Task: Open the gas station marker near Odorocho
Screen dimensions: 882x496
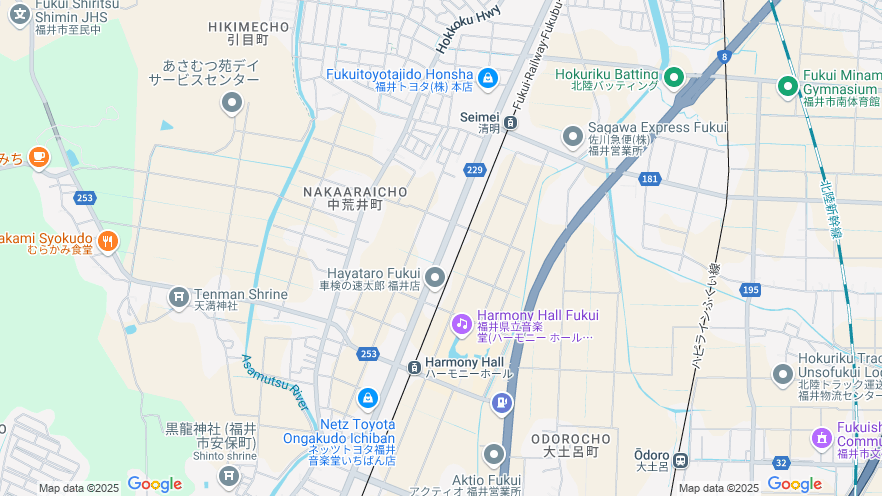Action: [x=501, y=402]
